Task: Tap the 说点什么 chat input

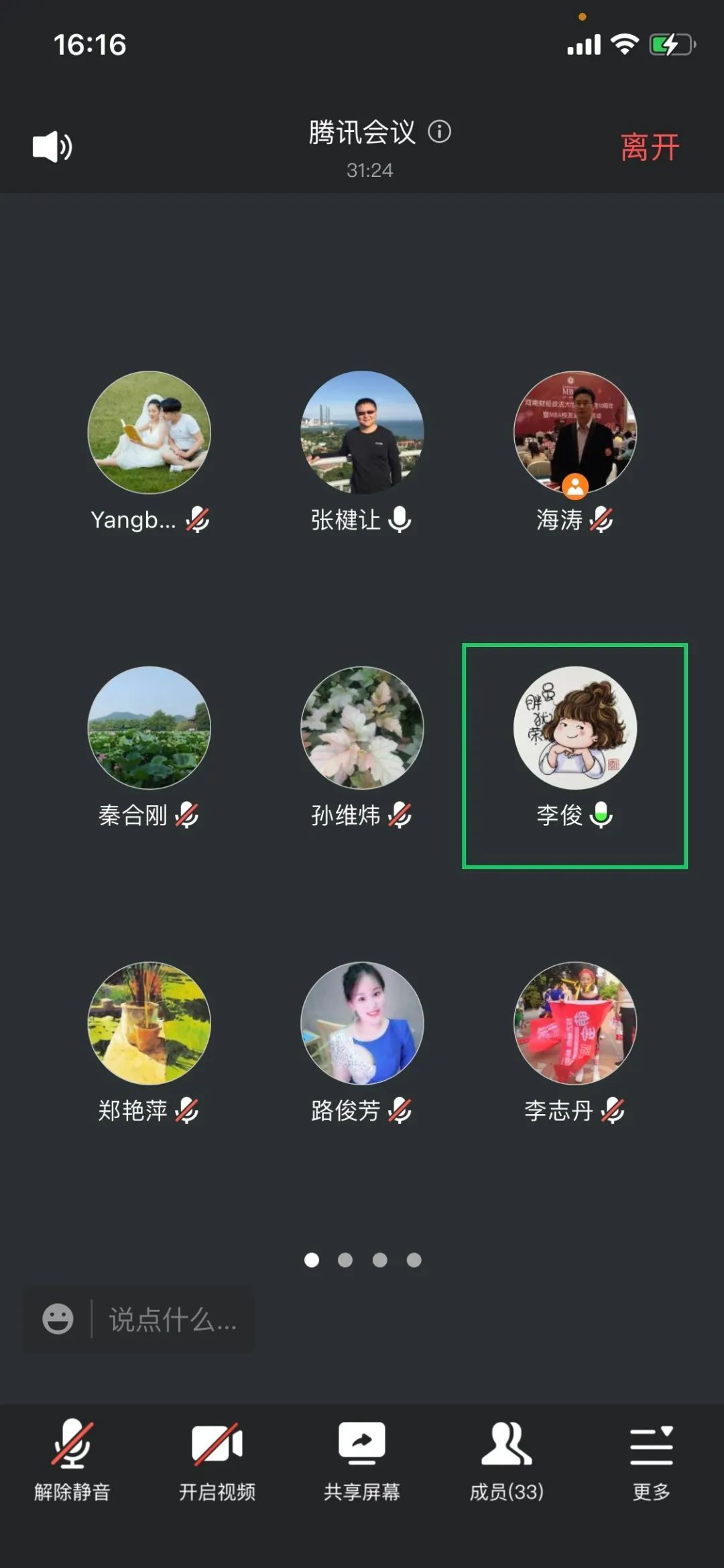Action: 173,1320
